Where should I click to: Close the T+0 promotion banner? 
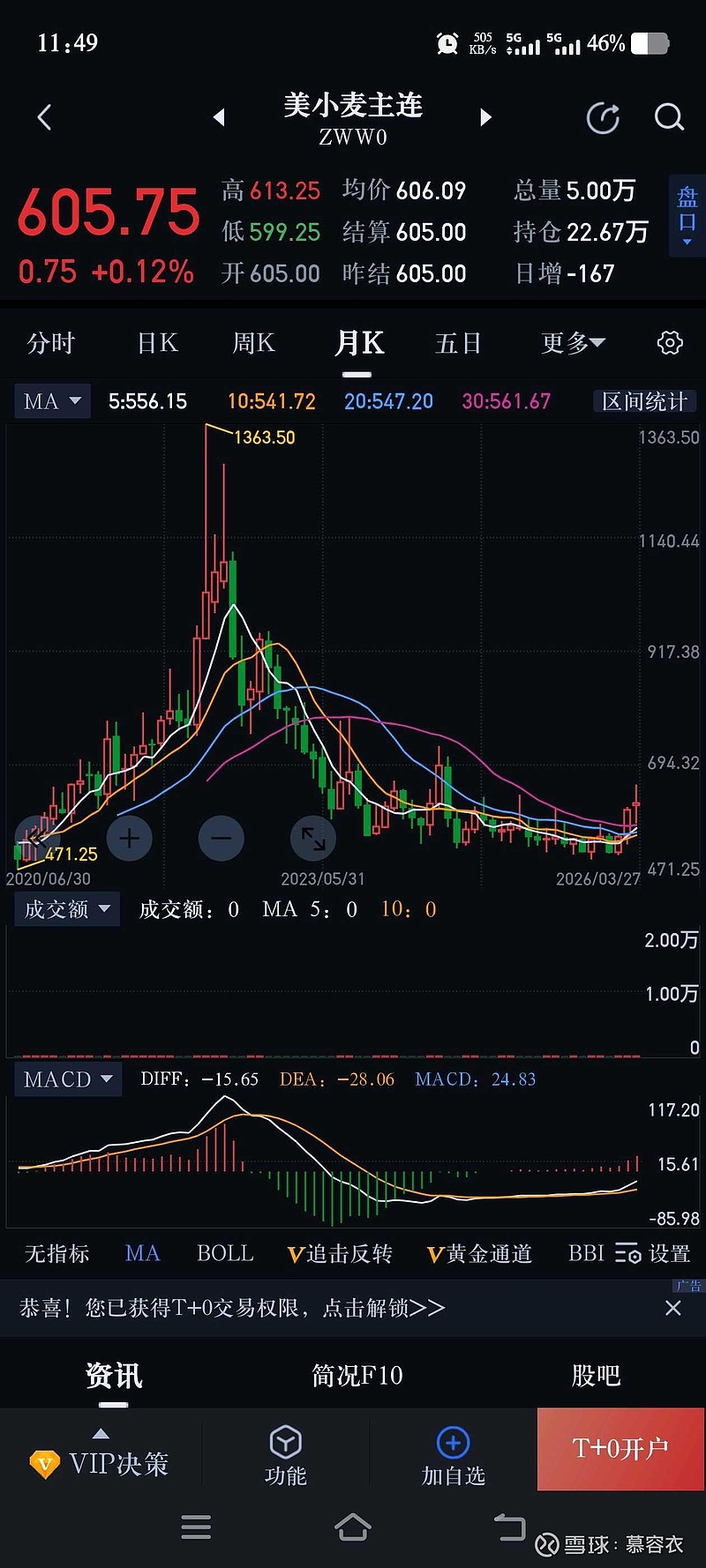click(x=673, y=1309)
